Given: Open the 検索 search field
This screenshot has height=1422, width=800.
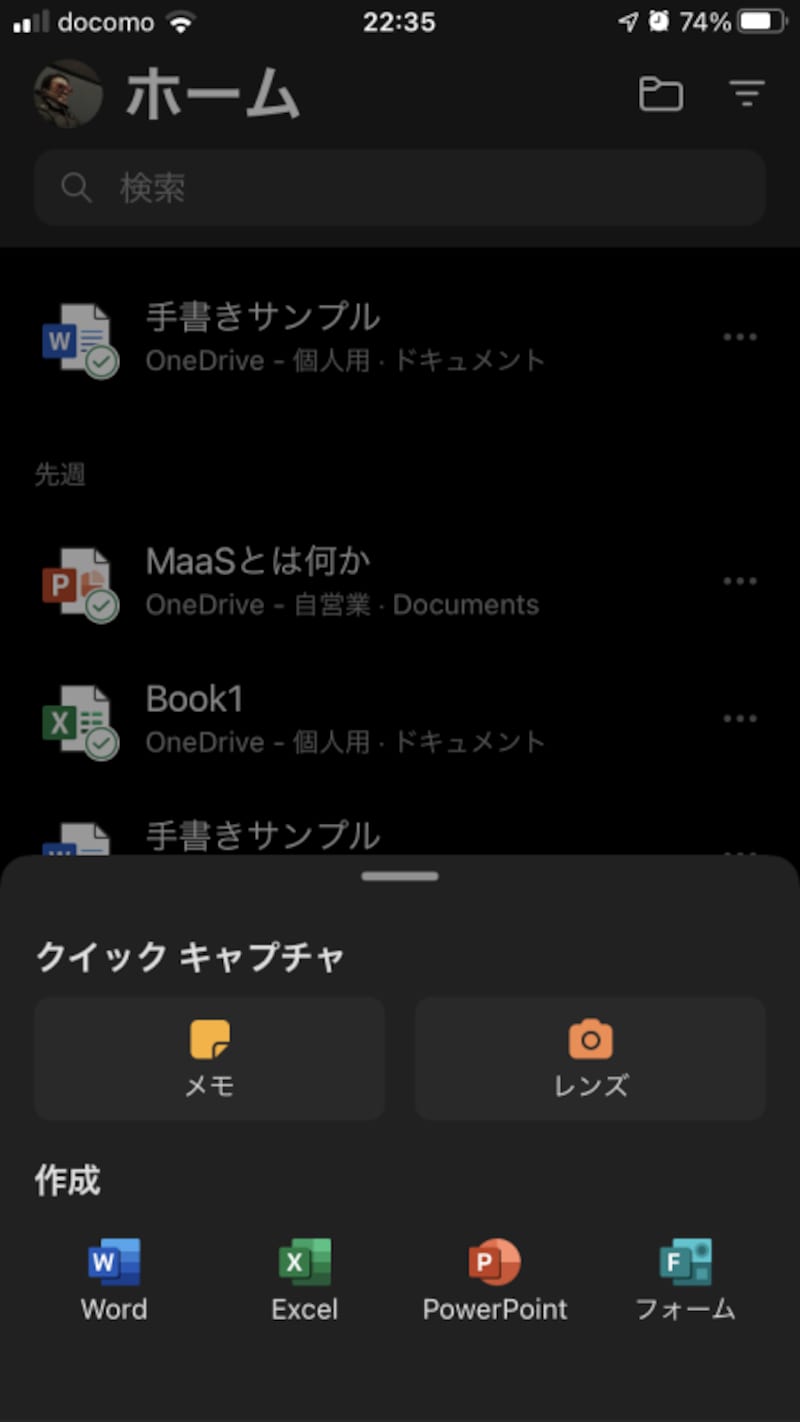Looking at the screenshot, I should [400, 187].
